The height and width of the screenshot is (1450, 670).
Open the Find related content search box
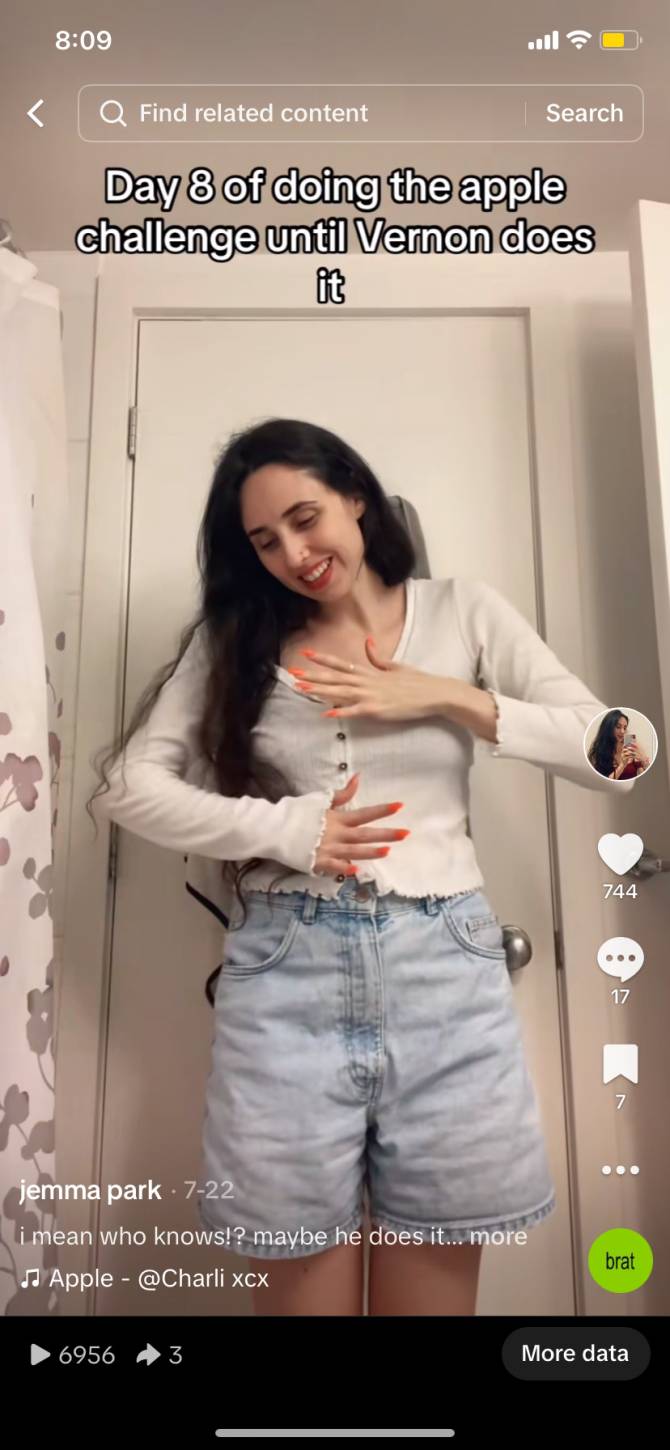[x=300, y=113]
